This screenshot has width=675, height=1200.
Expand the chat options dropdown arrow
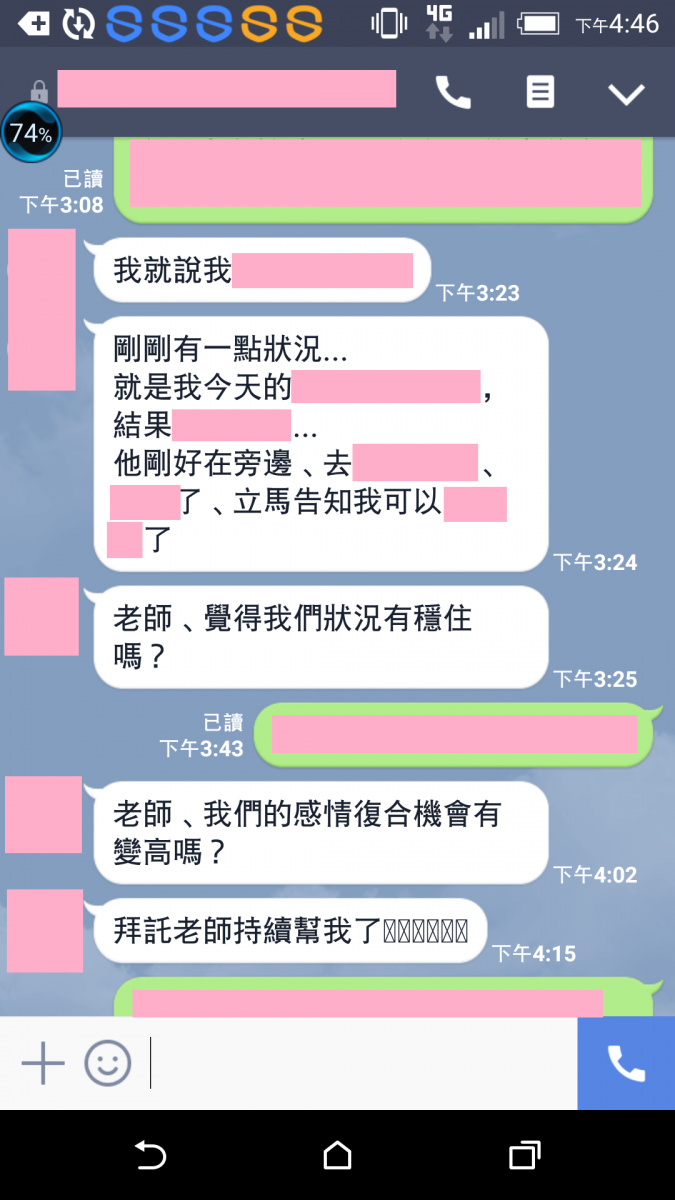(627, 94)
